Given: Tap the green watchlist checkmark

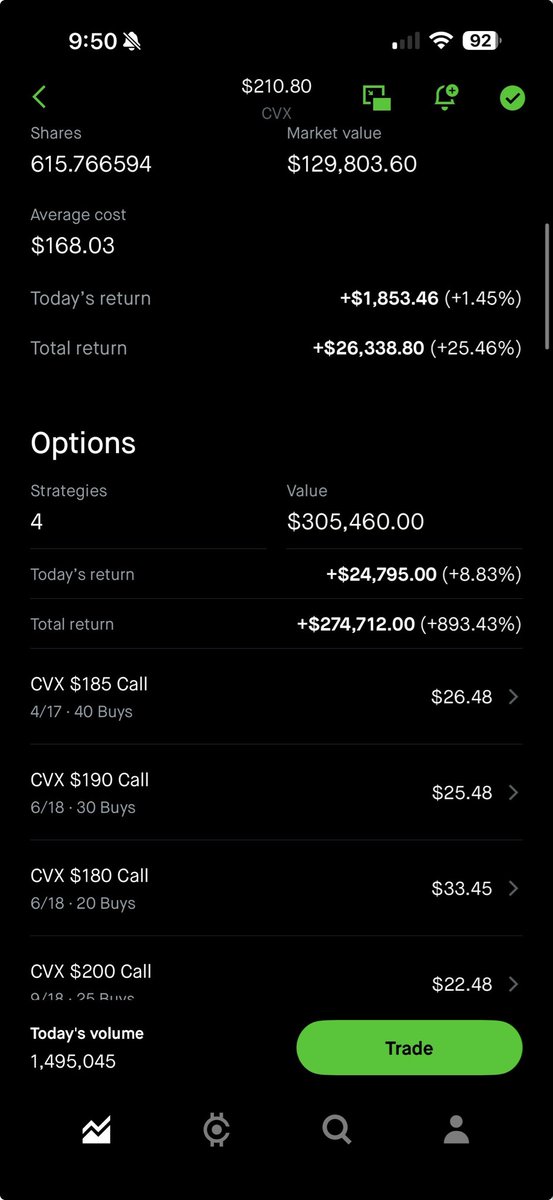Looking at the screenshot, I should coord(512,97).
